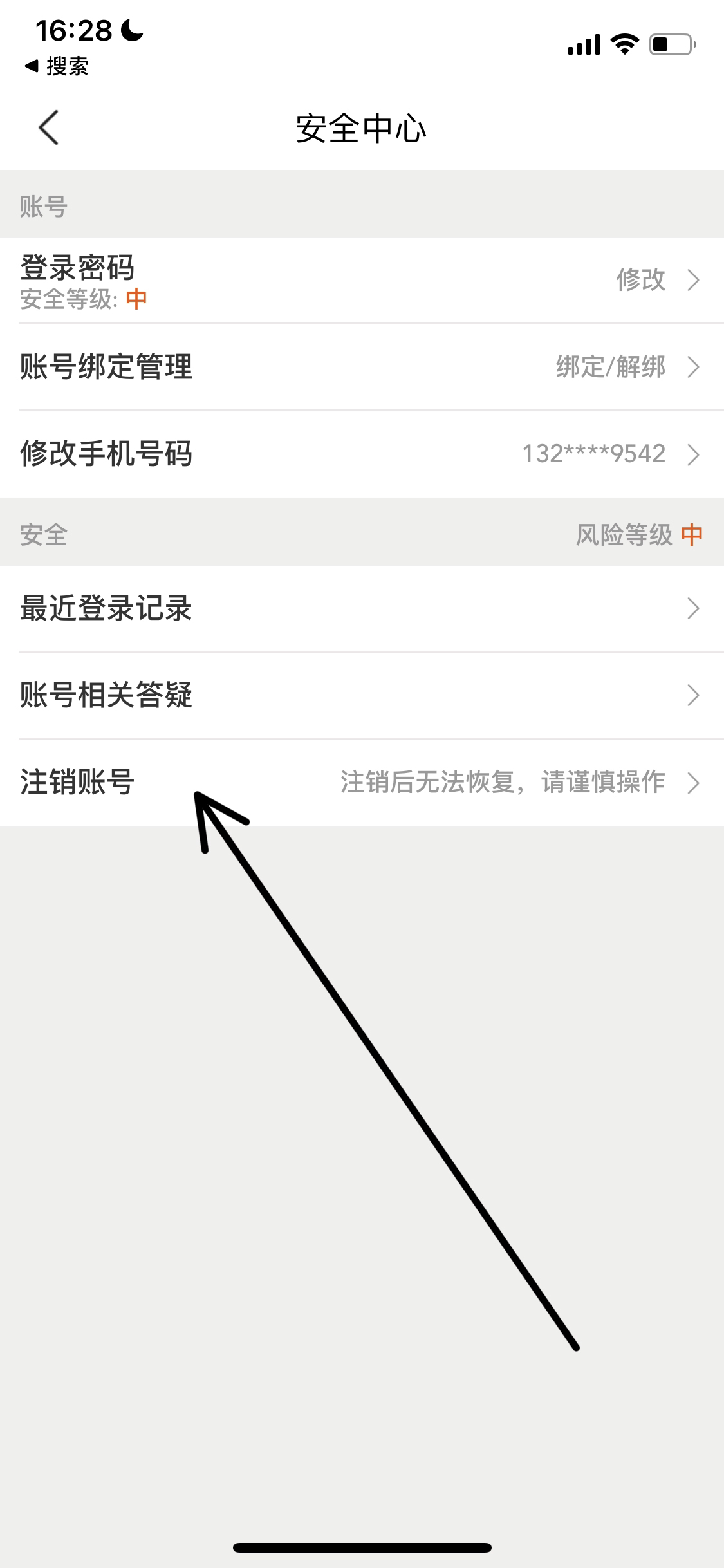Image resolution: width=724 pixels, height=1568 pixels.
Task: Go back from 安全中心
Action: click(x=49, y=127)
